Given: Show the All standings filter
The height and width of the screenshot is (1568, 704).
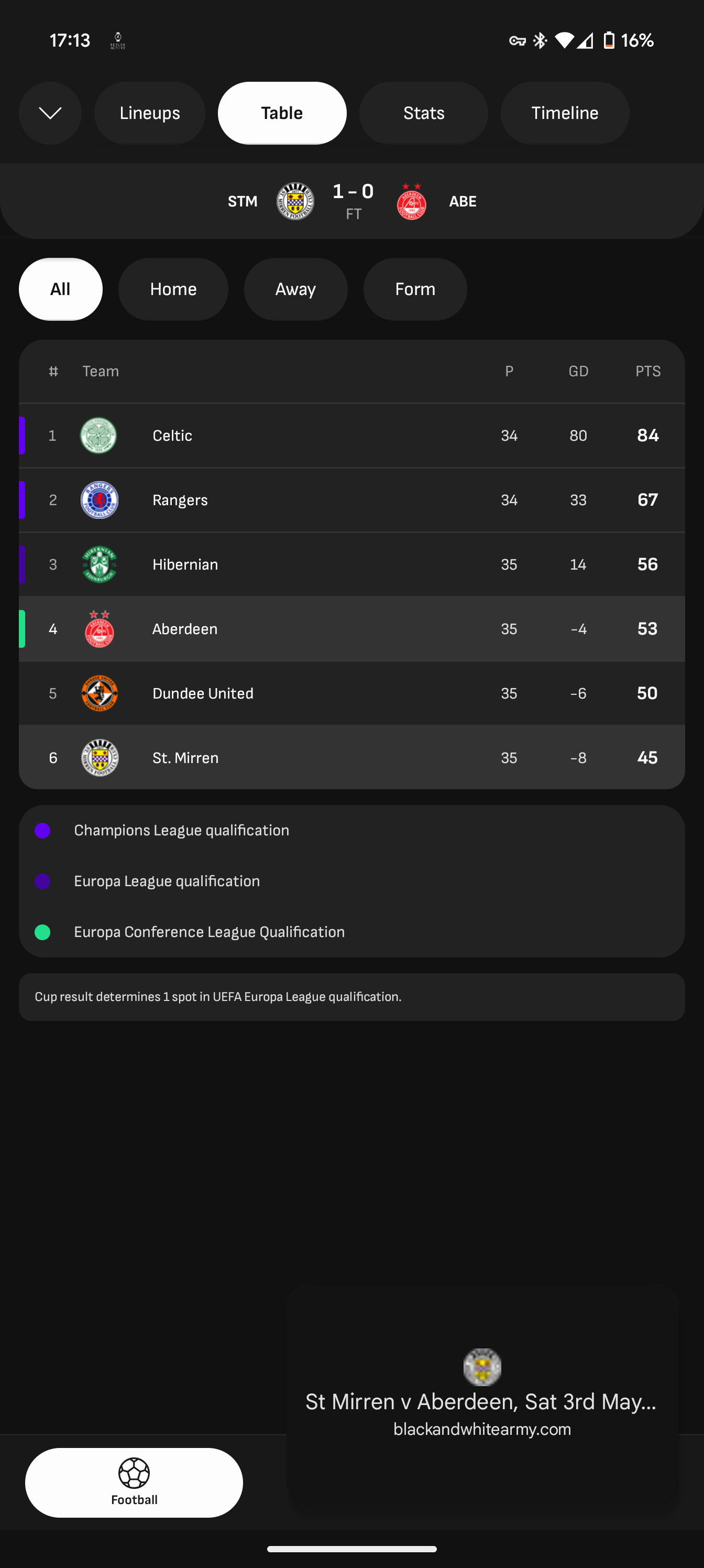Looking at the screenshot, I should coord(61,289).
